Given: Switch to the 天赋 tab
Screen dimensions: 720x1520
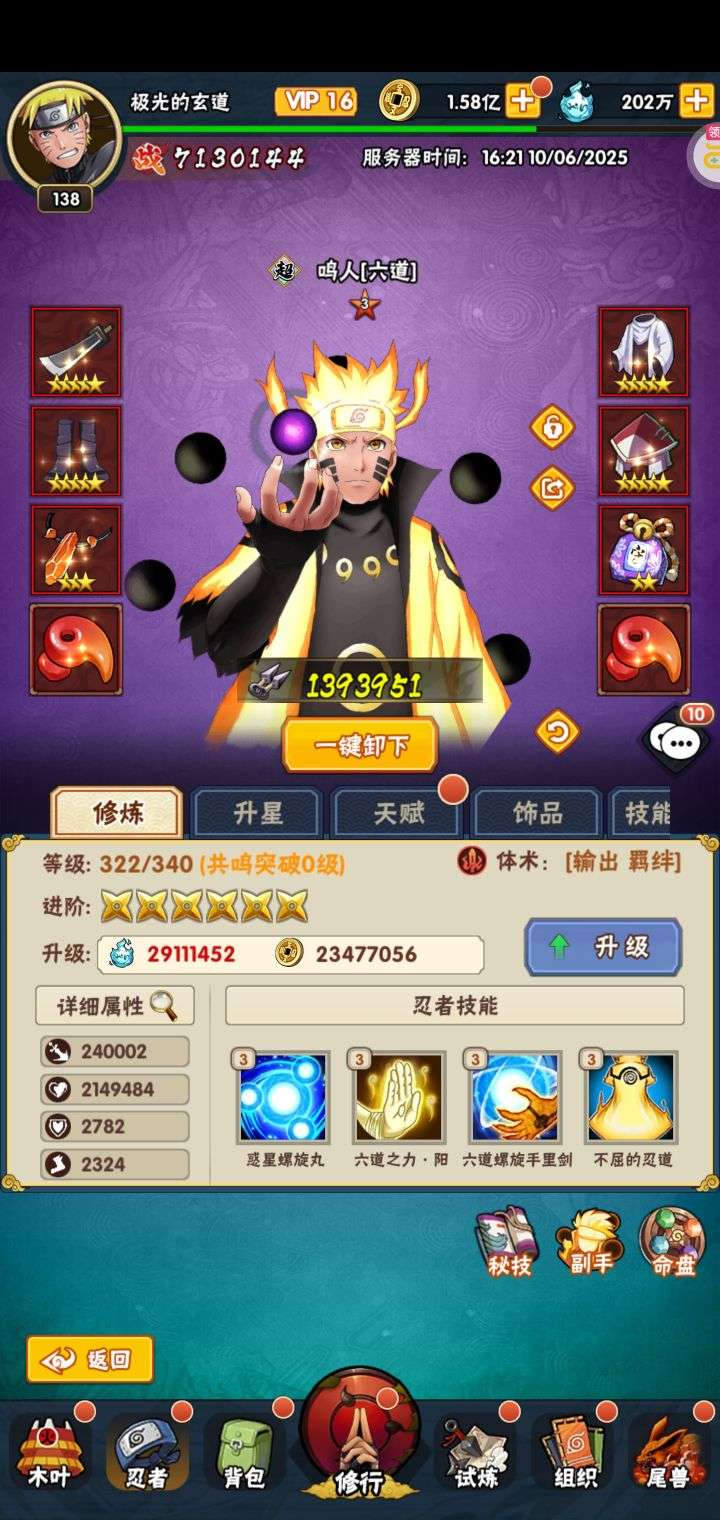Looking at the screenshot, I should point(397,813).
